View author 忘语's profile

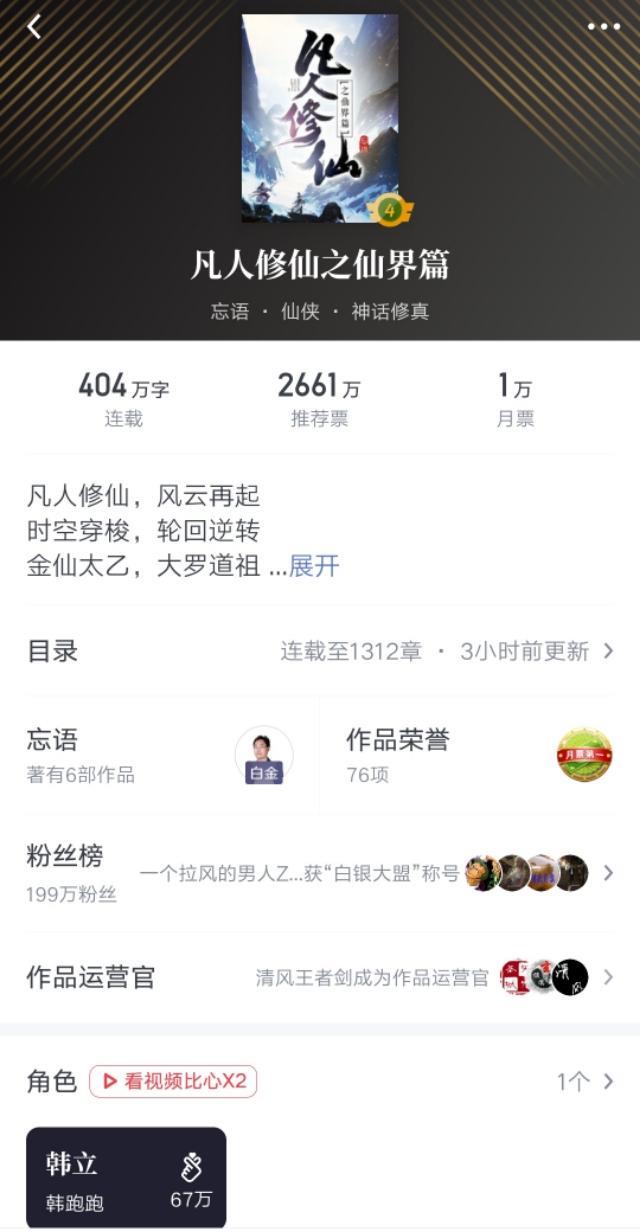click(160, 755)
